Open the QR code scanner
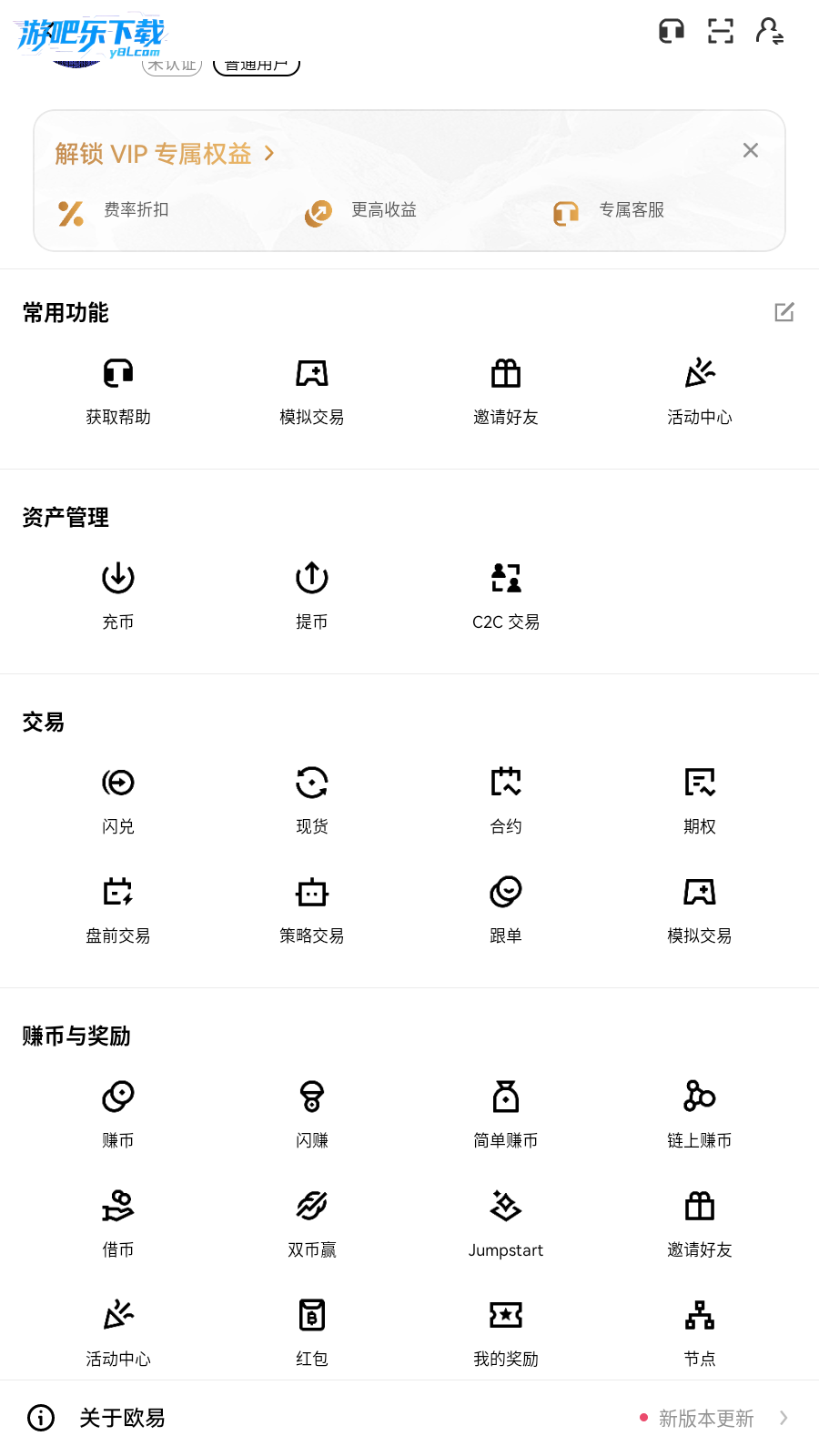The image size is (819, 1456). (x=721, y=32)
